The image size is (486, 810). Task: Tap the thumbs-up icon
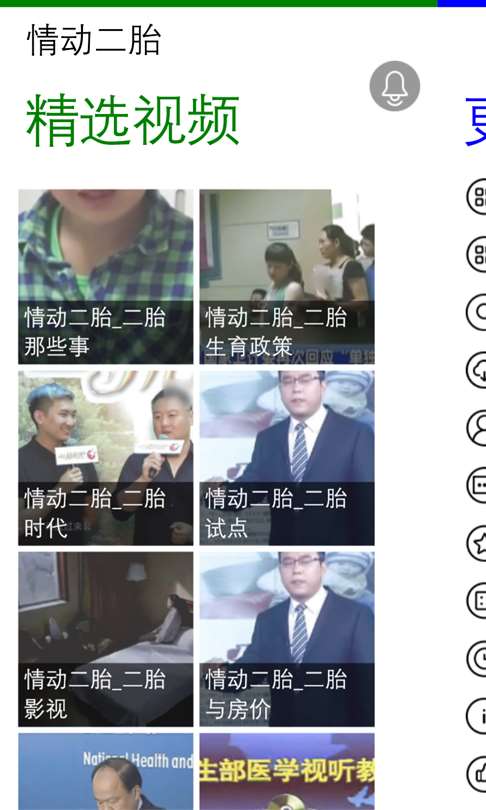(477, 774)
